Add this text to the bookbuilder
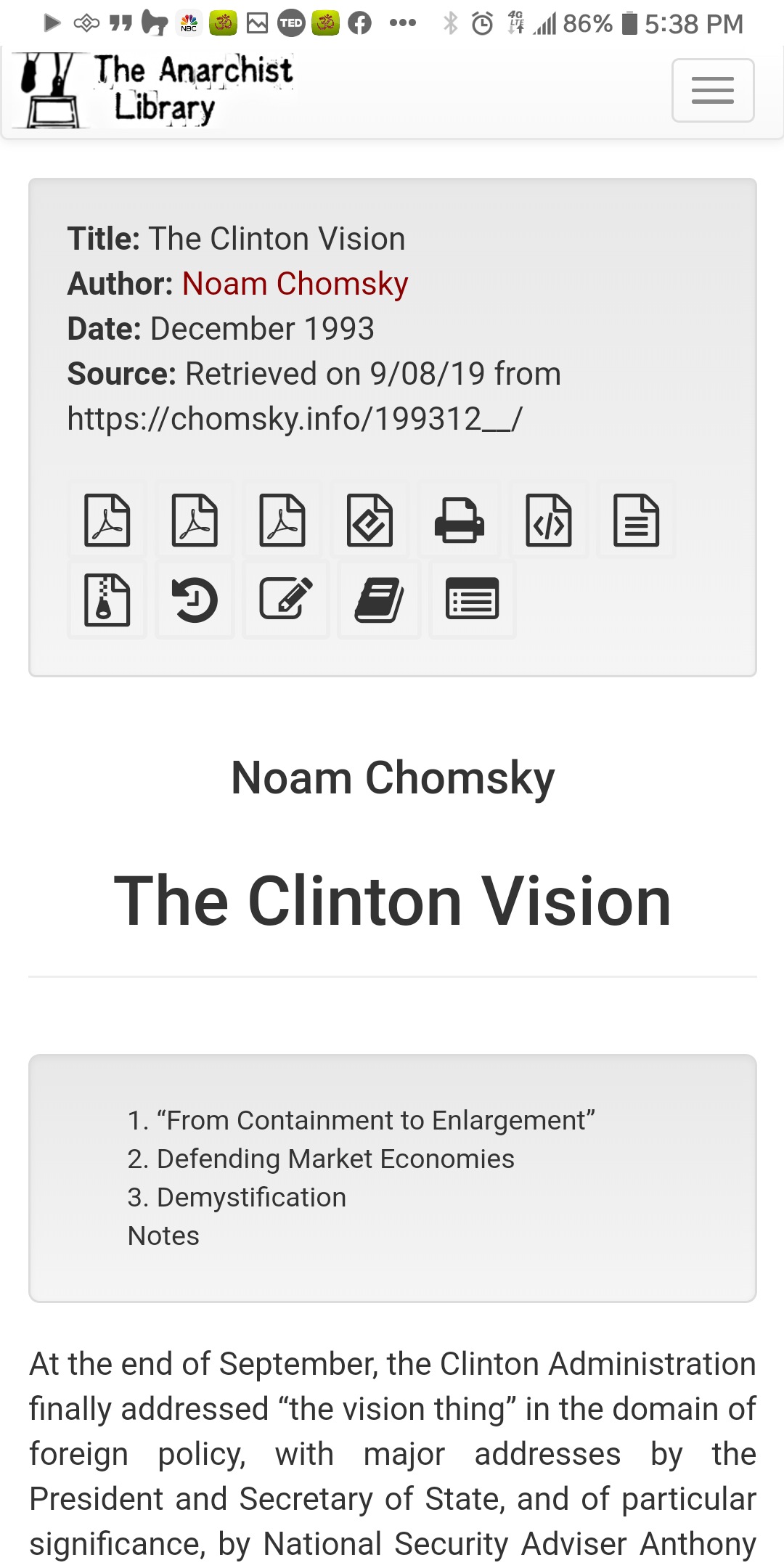Image resolution: width=784 pixels, height=1568 pixels. coord(380,600)
